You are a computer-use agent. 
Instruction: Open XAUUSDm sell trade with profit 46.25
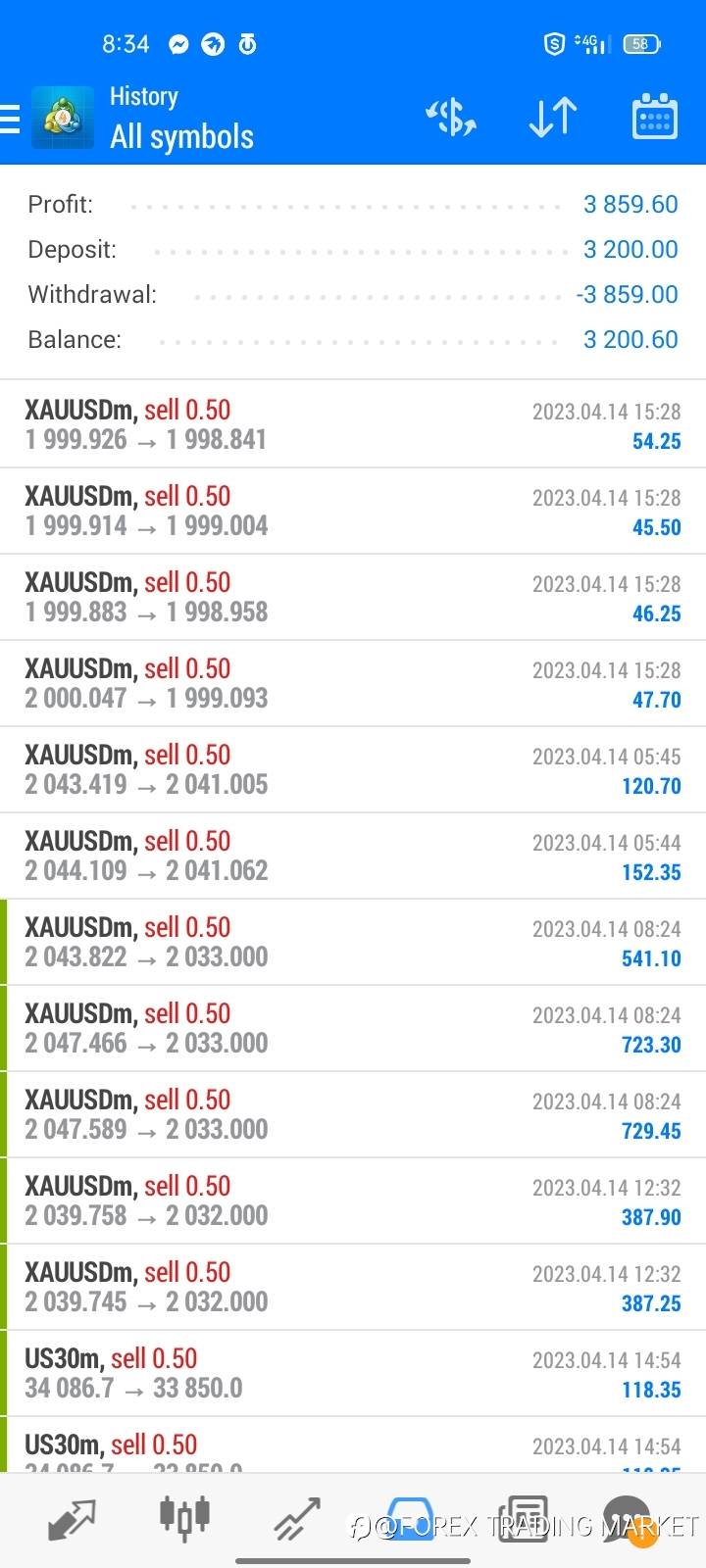pyautogui.click(x=353, y=597)
